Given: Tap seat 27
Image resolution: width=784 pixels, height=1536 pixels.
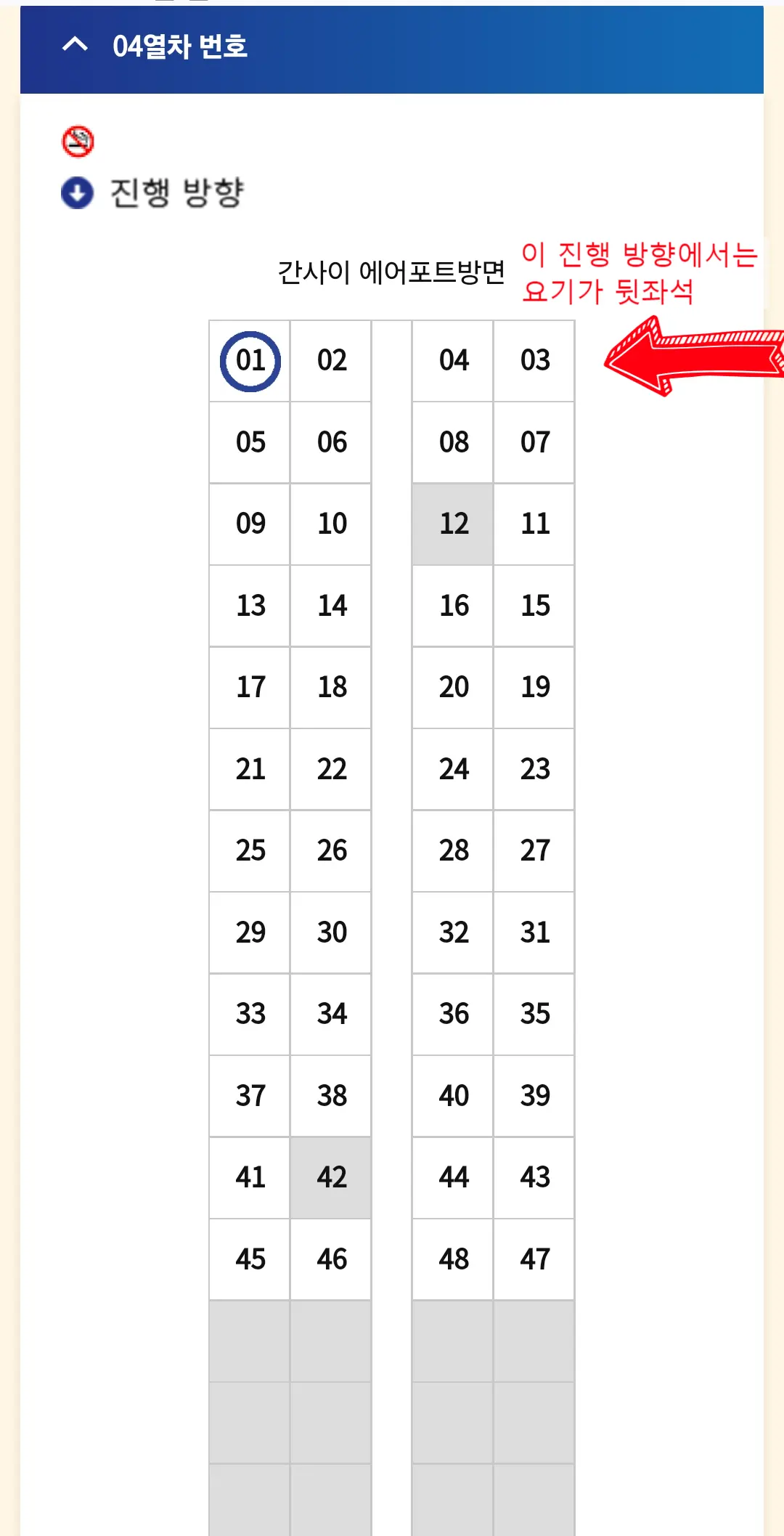Looking at the screenshot, I should (535, 851).
